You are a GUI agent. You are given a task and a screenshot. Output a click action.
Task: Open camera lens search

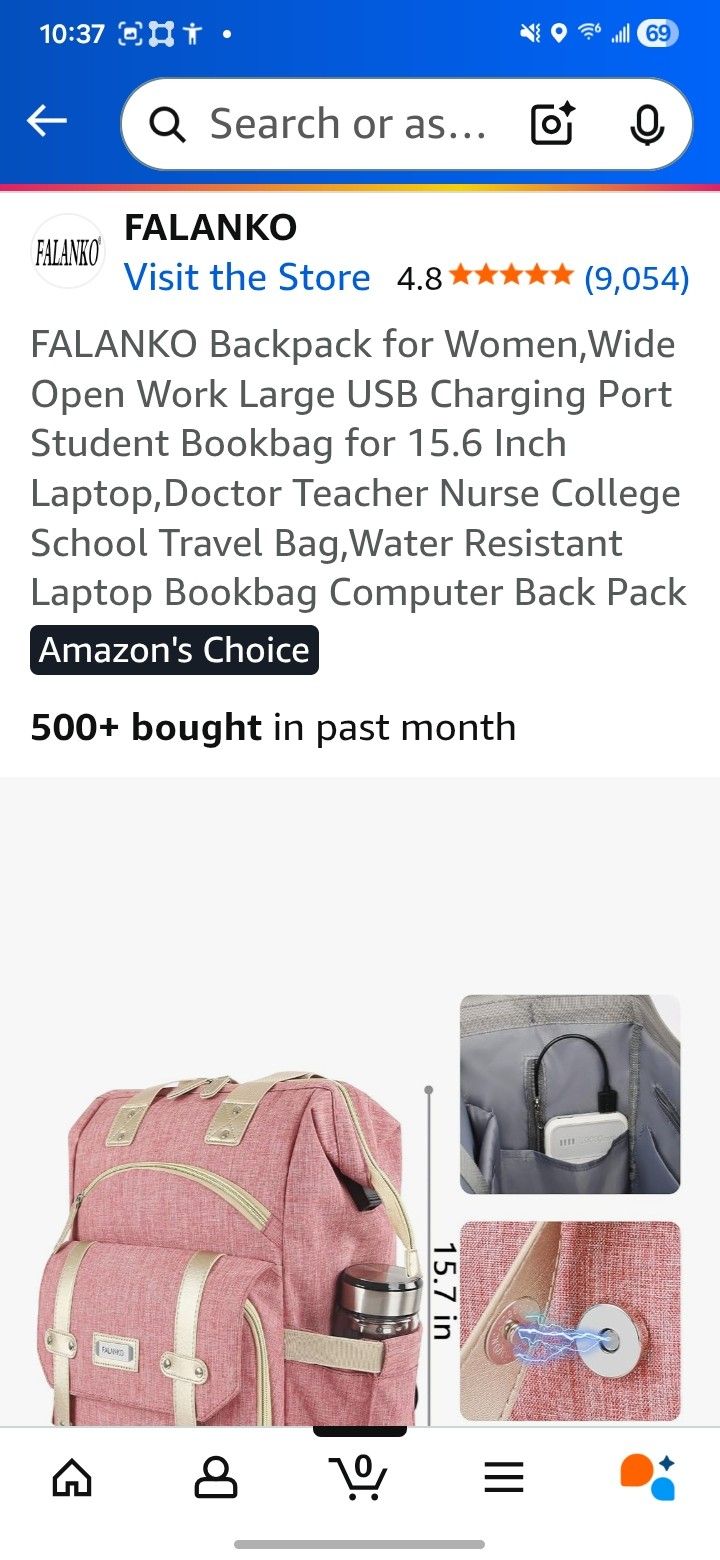552,124
